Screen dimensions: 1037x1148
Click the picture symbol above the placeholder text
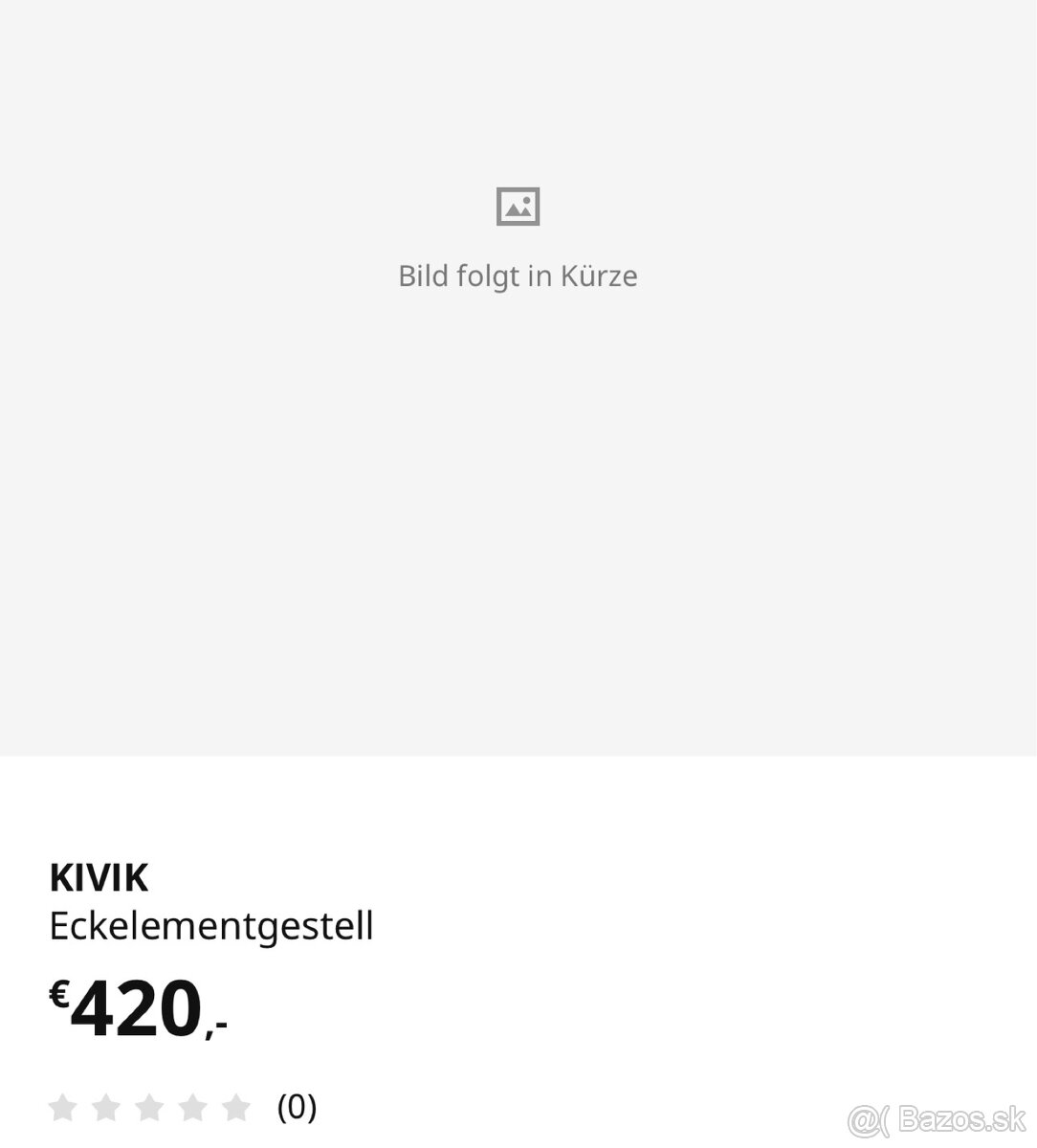[x=518, y=205]
